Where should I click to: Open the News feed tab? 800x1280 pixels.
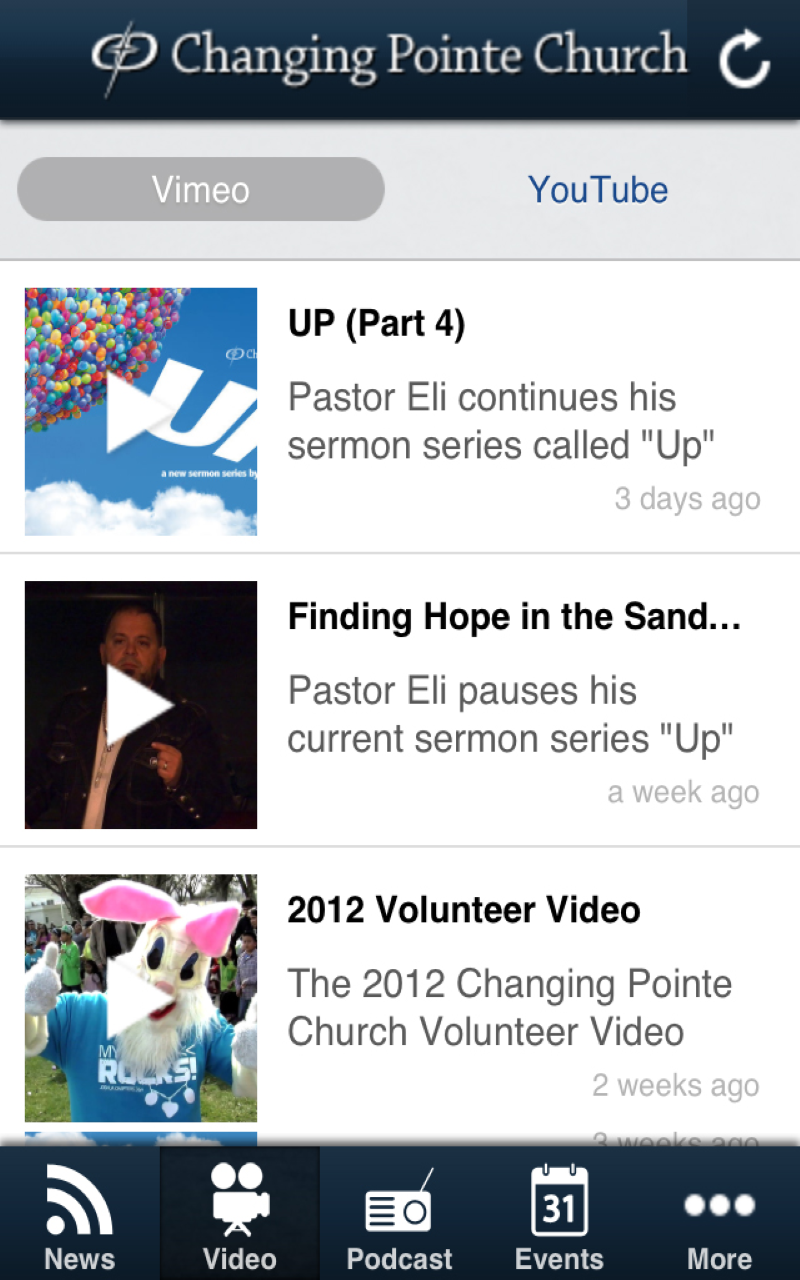pyautogui.click(x=79, y=1212)
